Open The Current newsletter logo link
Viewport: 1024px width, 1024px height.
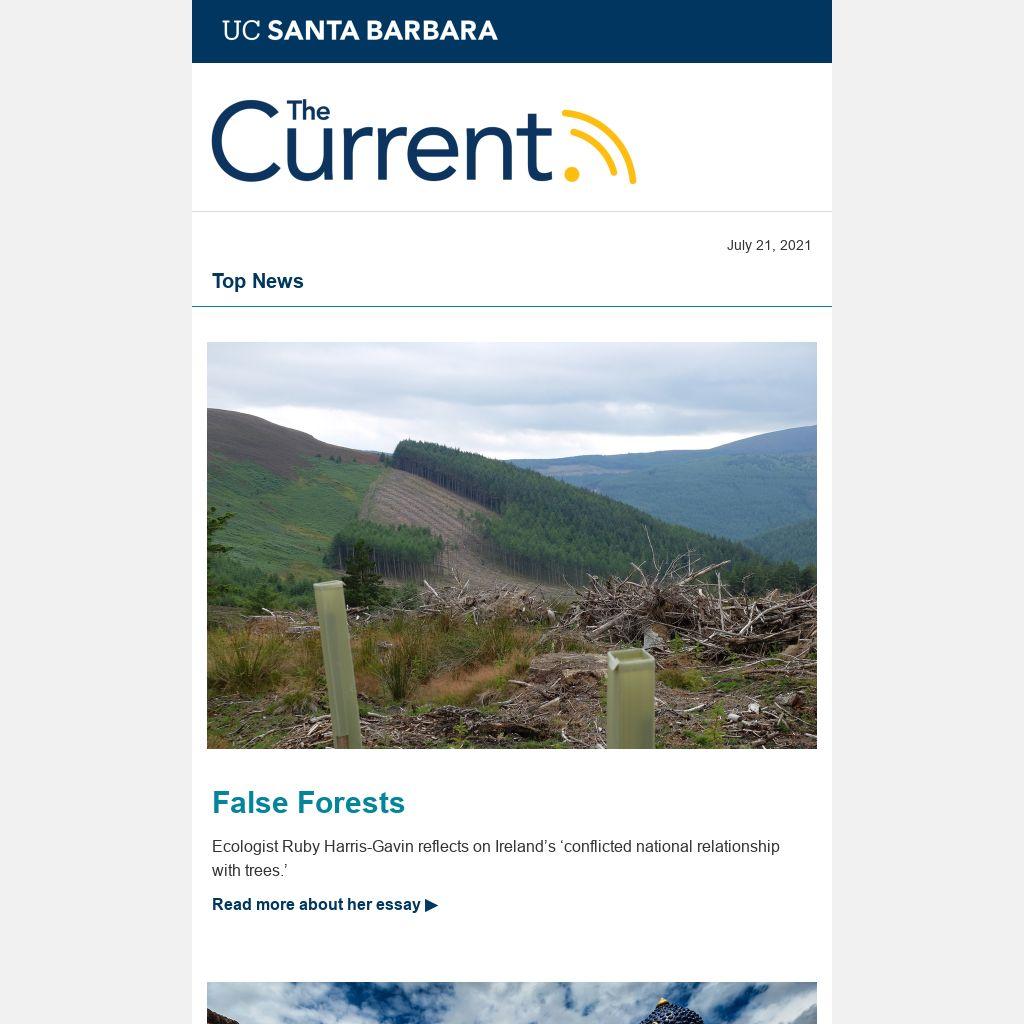click(x=423, y=141)
